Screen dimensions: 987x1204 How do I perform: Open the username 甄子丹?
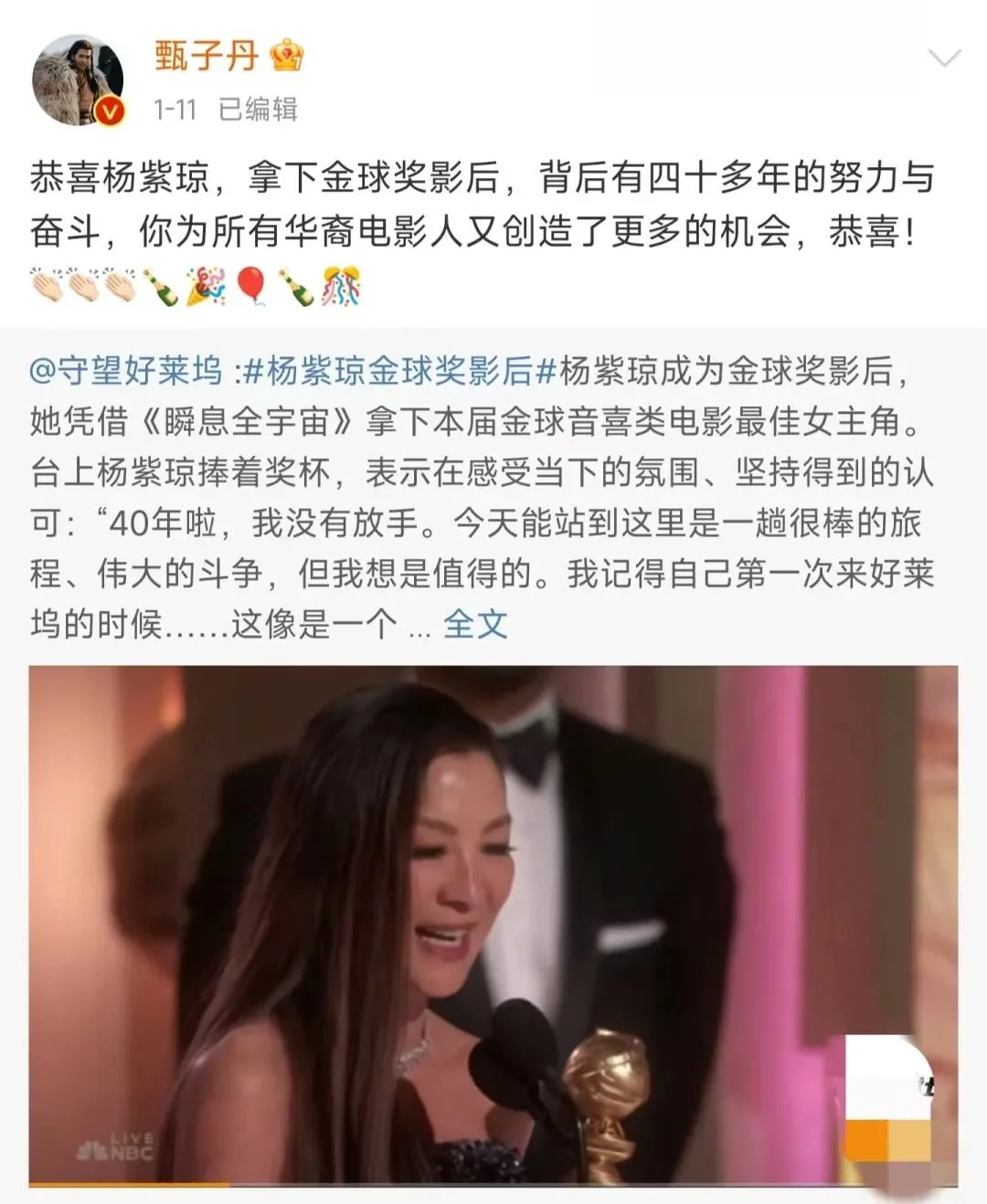206,56
